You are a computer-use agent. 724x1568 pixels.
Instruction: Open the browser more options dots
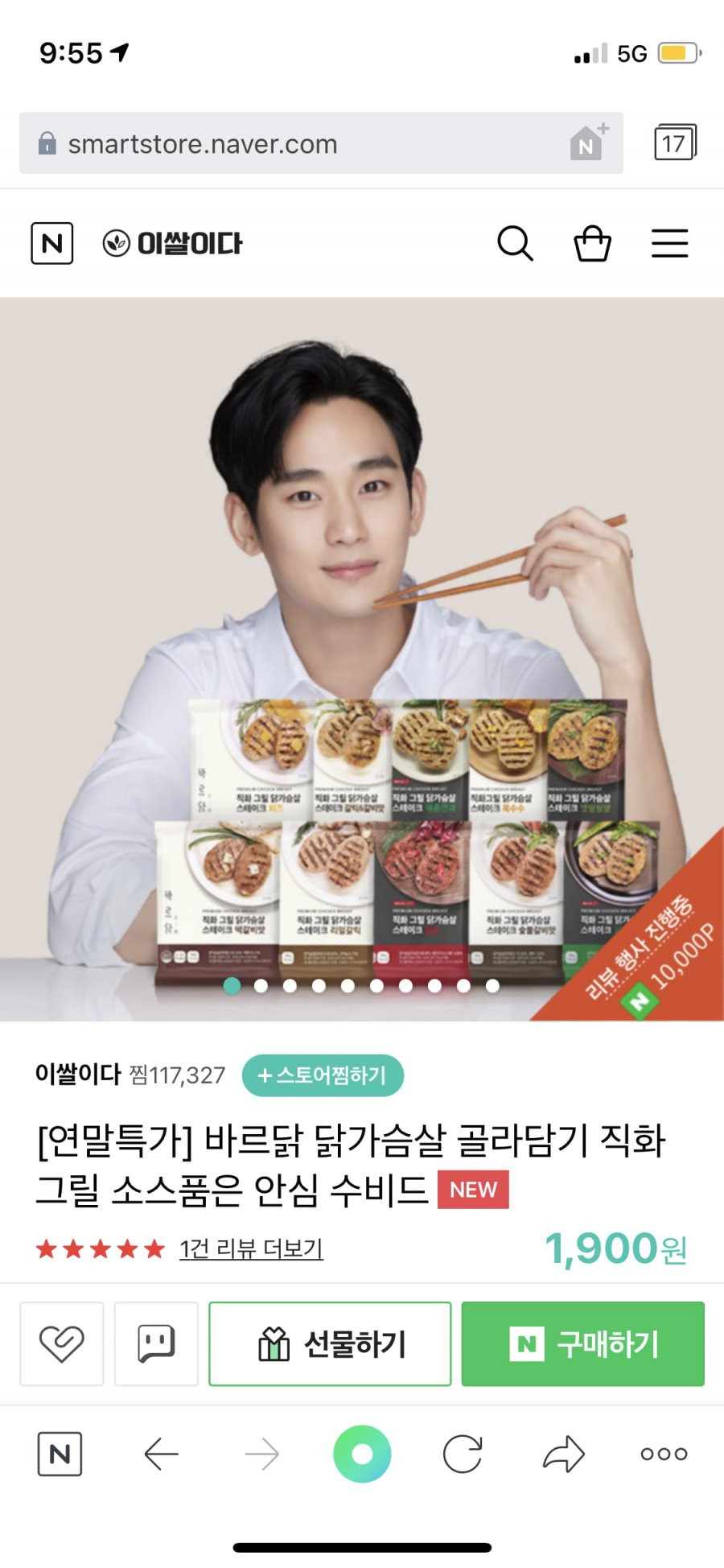664,1454
